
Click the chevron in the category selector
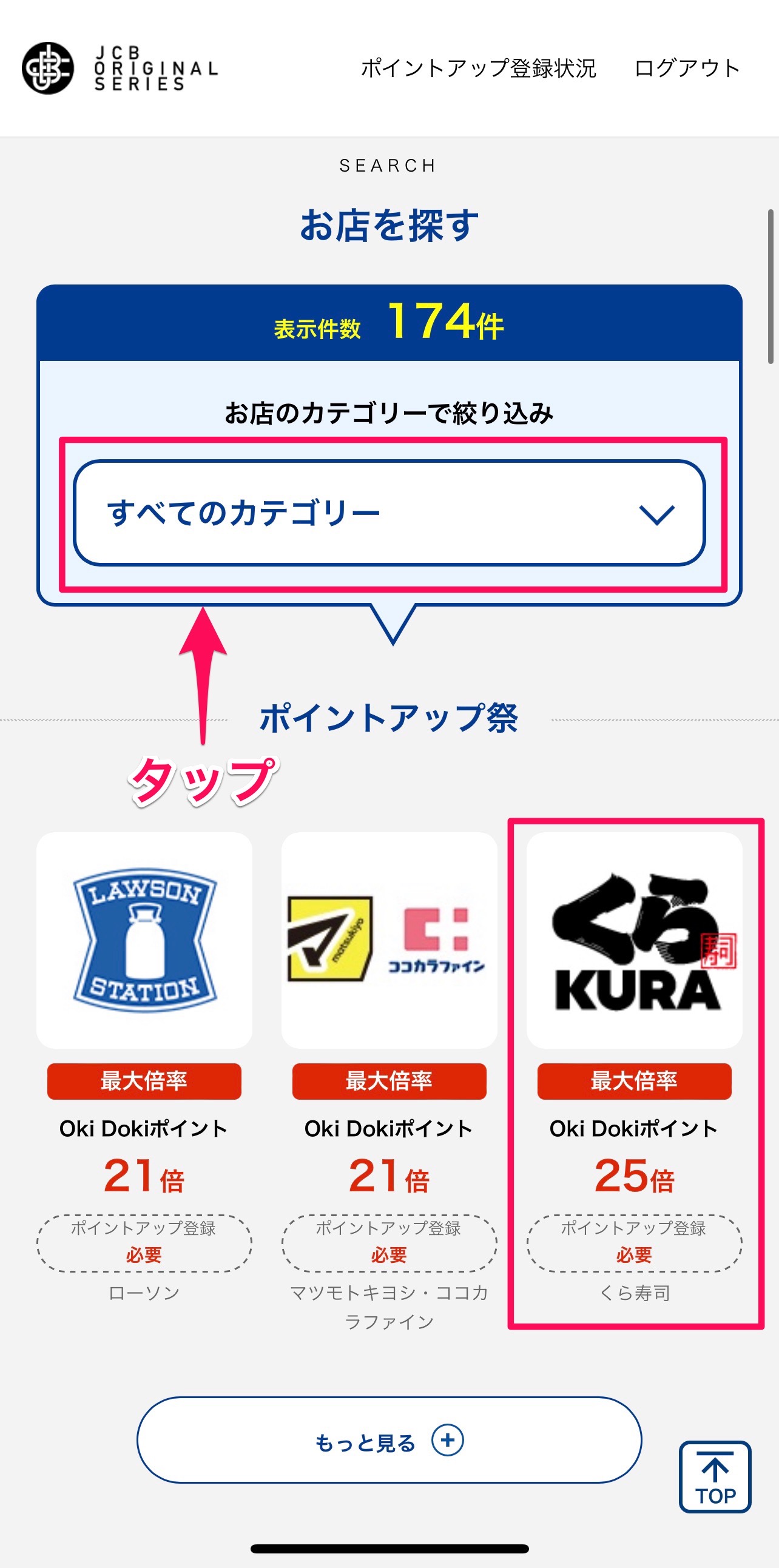pos(658,516)
